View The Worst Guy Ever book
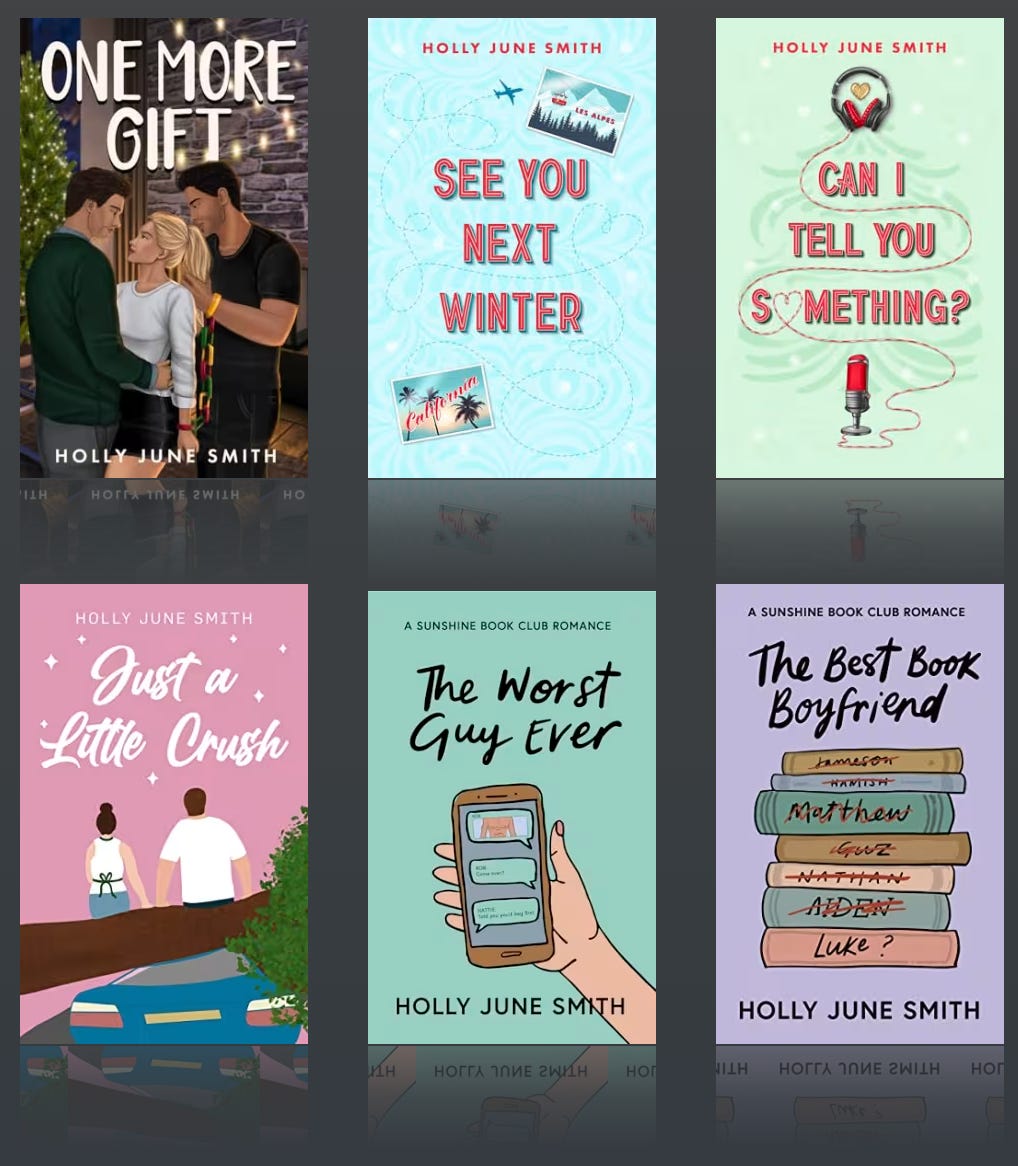The image size is (1018, 1166). click(x=511, y=817)
